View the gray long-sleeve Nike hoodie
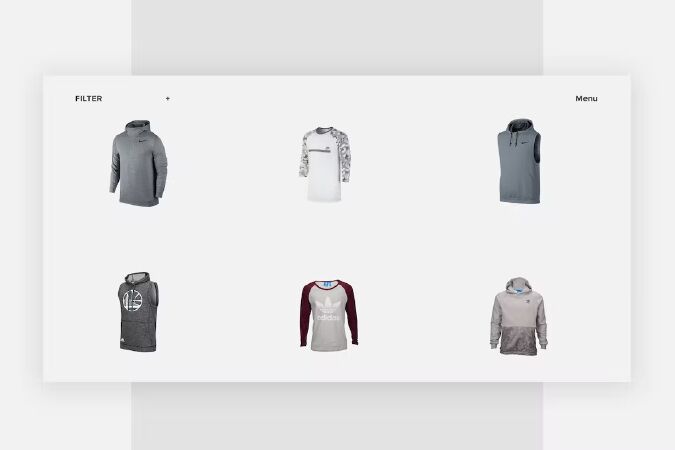675x450 pixels. [135, 162]
